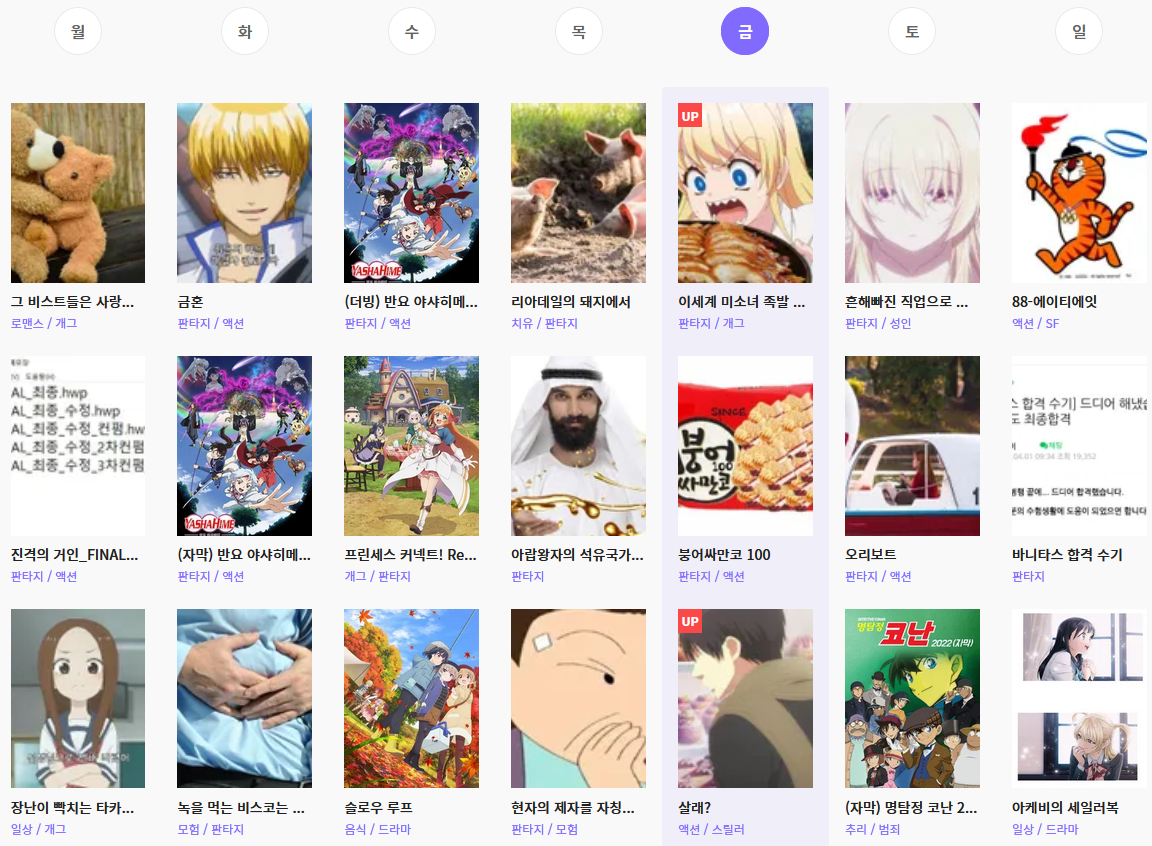The height and width of the screenshot is (846, 1152).
Task: Tap the highlighted 금 day tab
Action: click(745, 32)
